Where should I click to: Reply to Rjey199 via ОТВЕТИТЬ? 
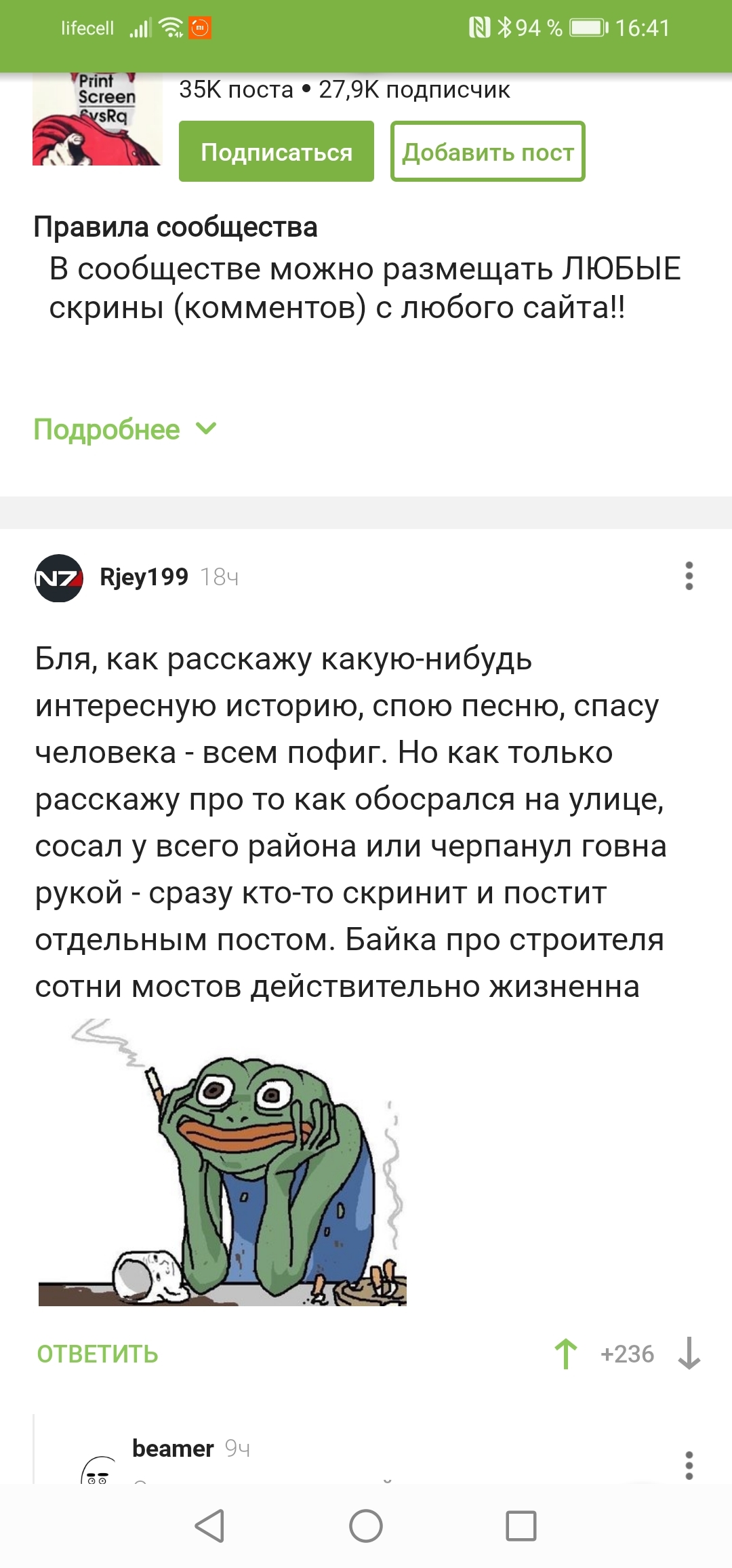pyautogui.click(x=98, y=1354)
